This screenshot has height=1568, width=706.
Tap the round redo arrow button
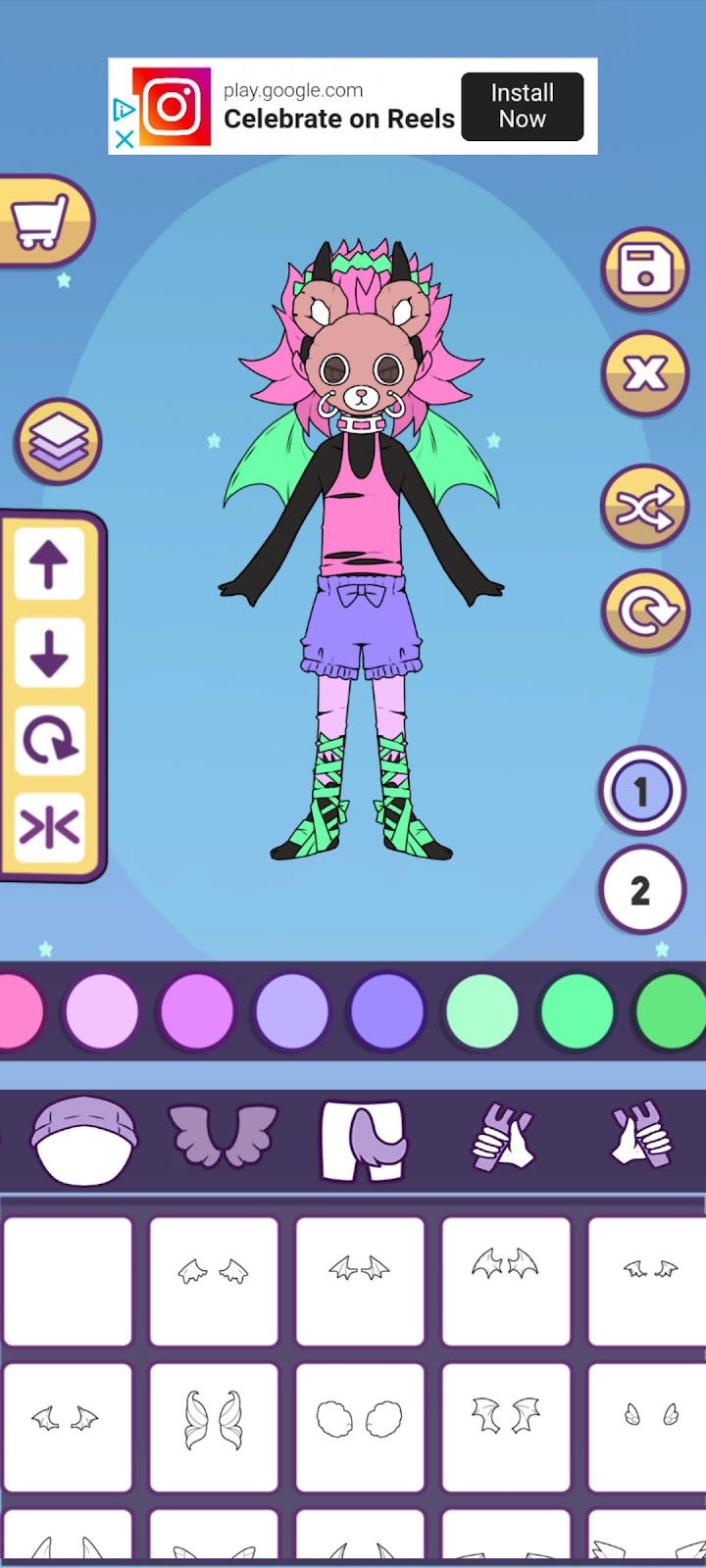pos(644,612)
